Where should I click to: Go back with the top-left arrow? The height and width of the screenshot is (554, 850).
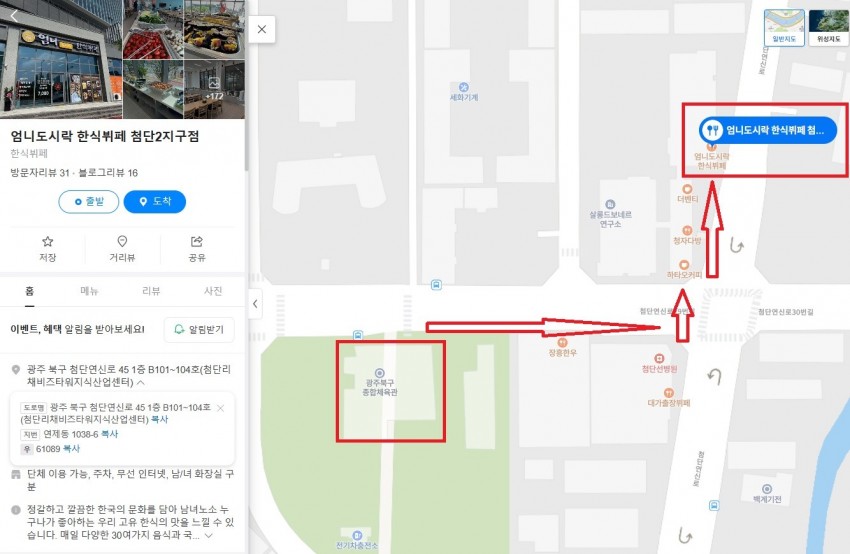[13, 15]
